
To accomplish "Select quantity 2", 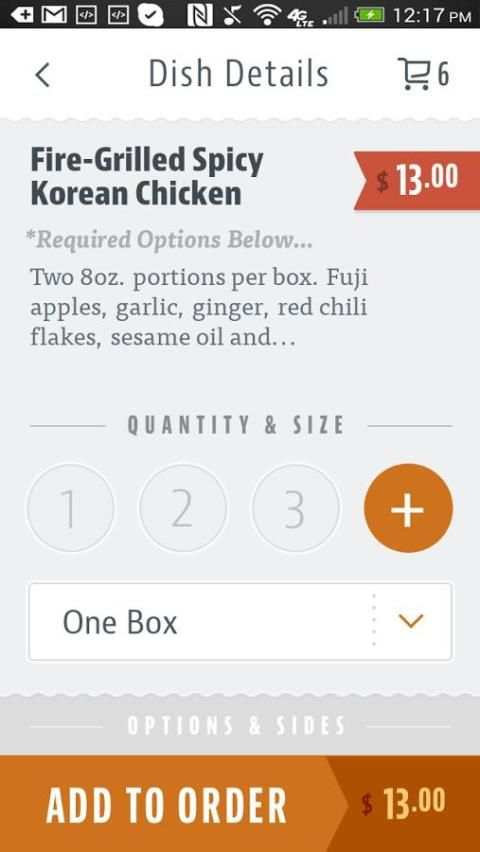I will click(183, 508).
